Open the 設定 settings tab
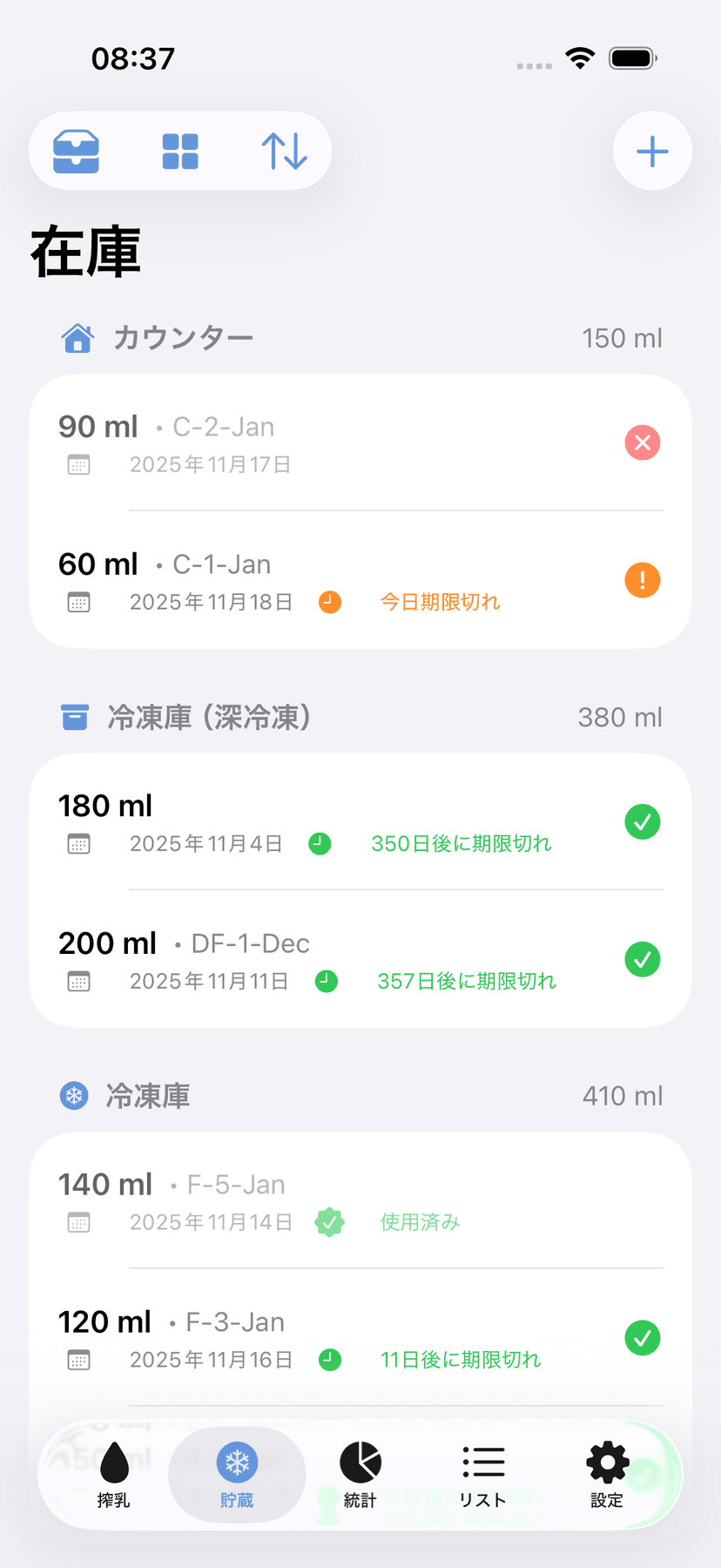The image size is (721, 1568). [x=606, y=1472]
